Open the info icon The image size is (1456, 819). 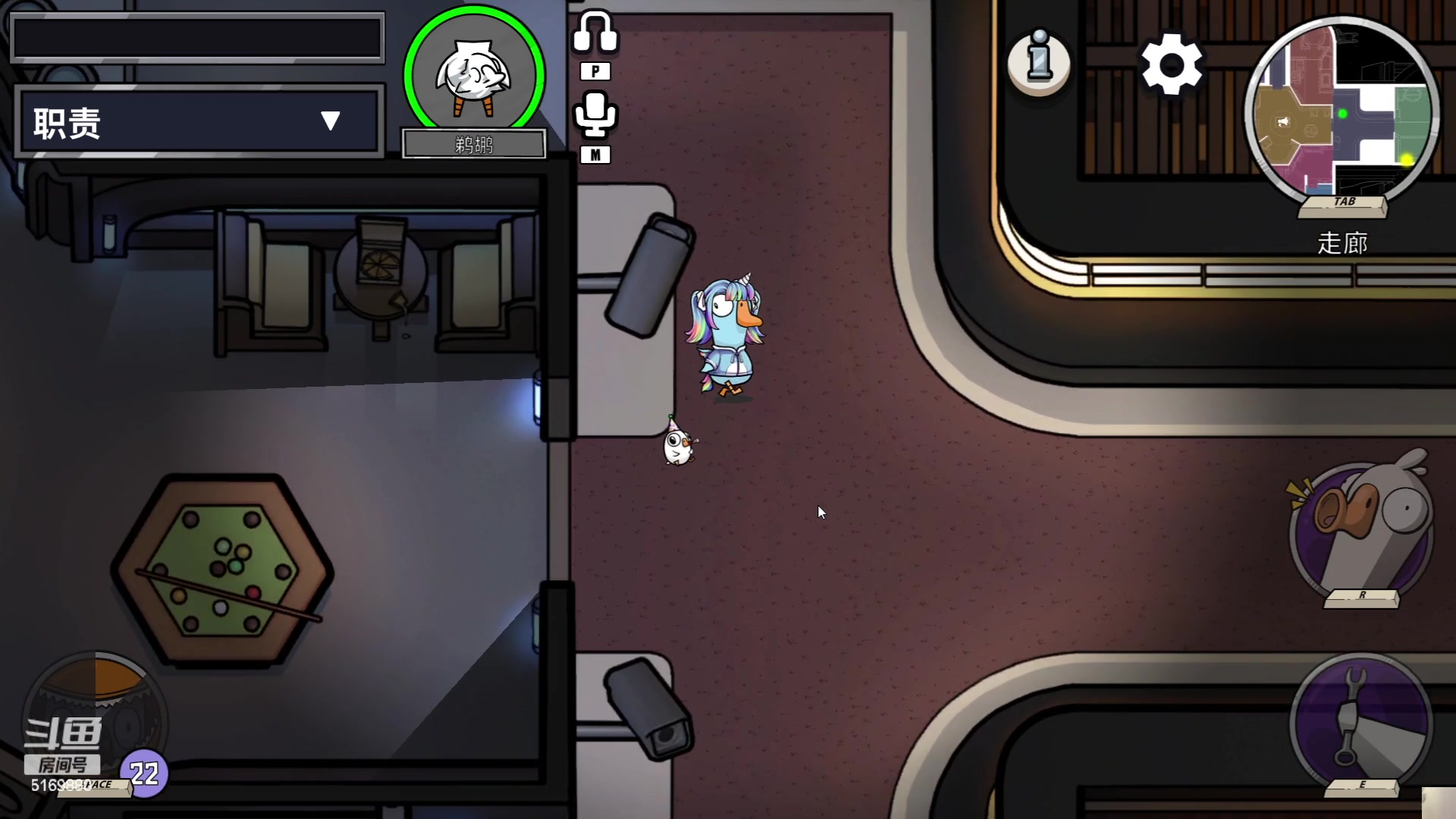pos(1039,61)
